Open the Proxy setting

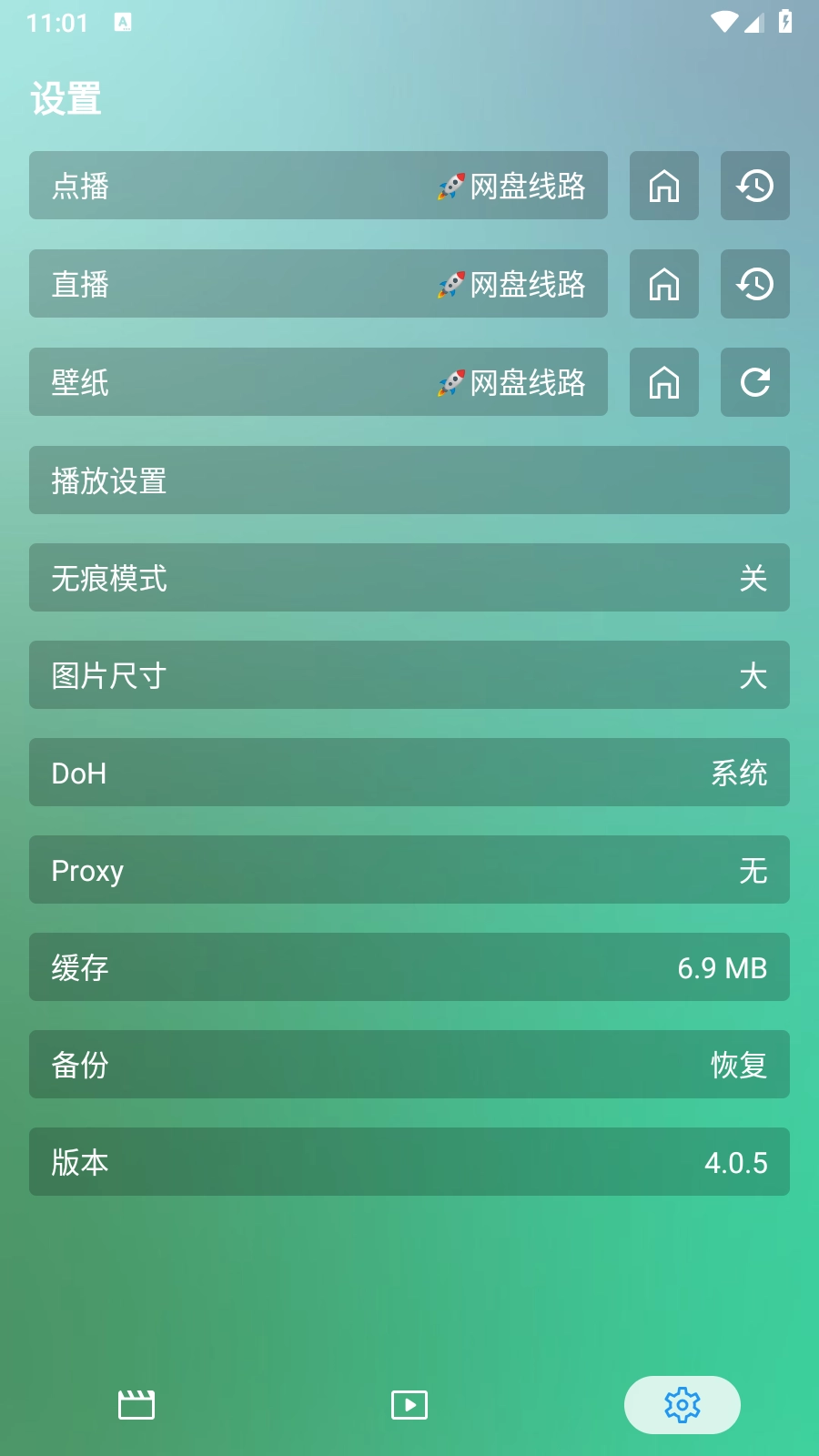[409, 870]
